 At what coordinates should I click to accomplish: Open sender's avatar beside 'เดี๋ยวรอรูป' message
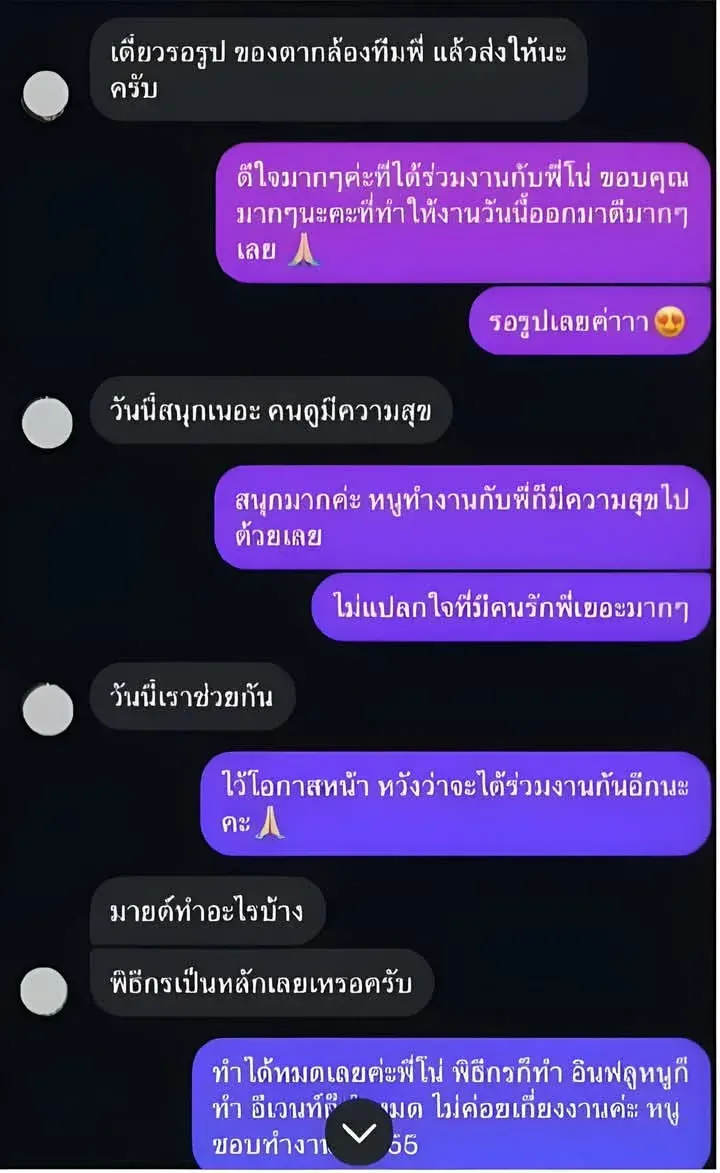pos(46,94)
